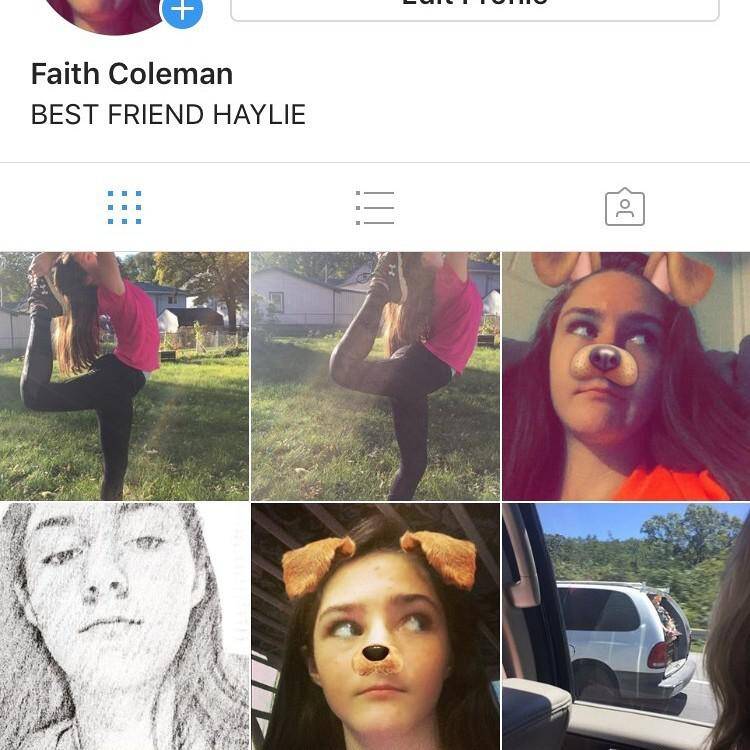Image resolution: width=750 pixels, height=750 pixels.
Task: Open second yoga pose post with white house
Action: [375, 375]
